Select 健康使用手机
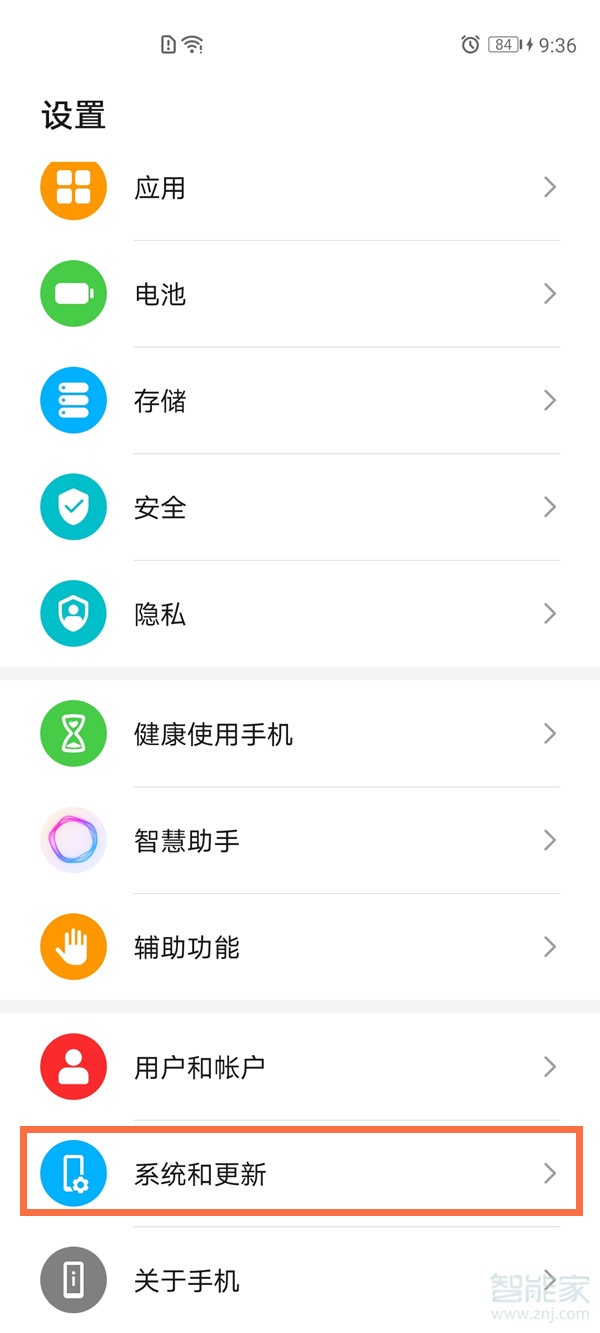600x1333 pixels. click(x=300, y=734)
